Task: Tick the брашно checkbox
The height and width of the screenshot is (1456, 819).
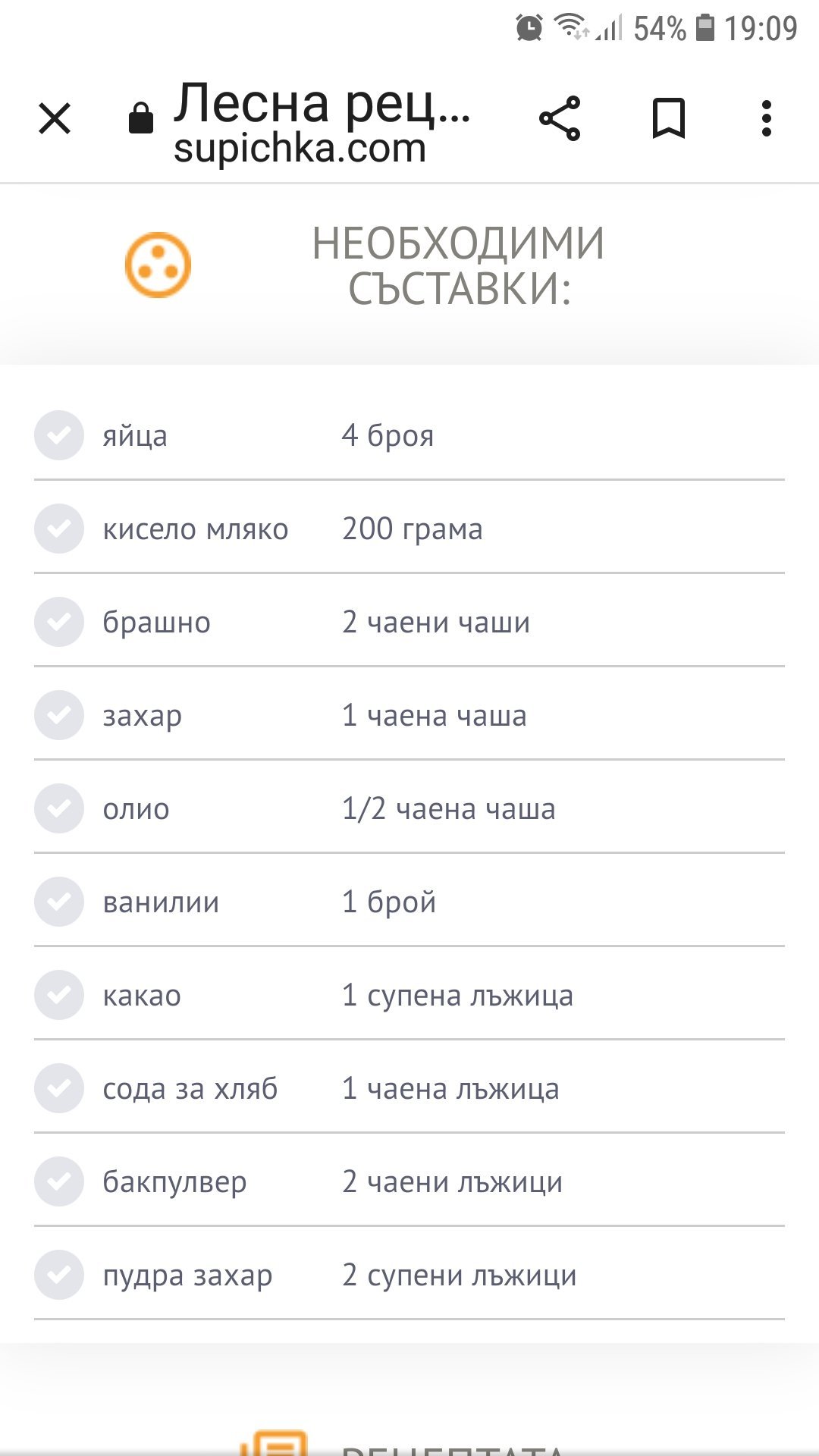Action: coord(59,622)
